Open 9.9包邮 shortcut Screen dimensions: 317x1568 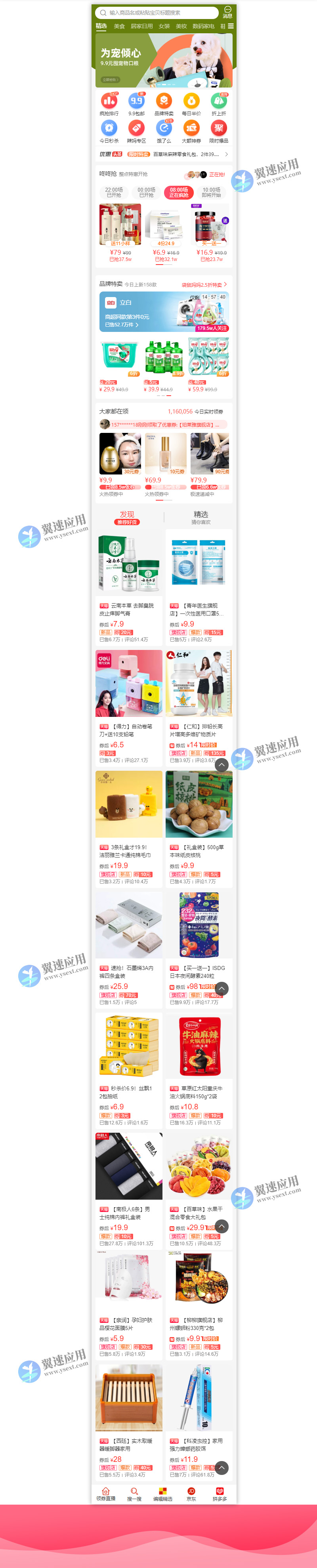click(x=136, y=104)
